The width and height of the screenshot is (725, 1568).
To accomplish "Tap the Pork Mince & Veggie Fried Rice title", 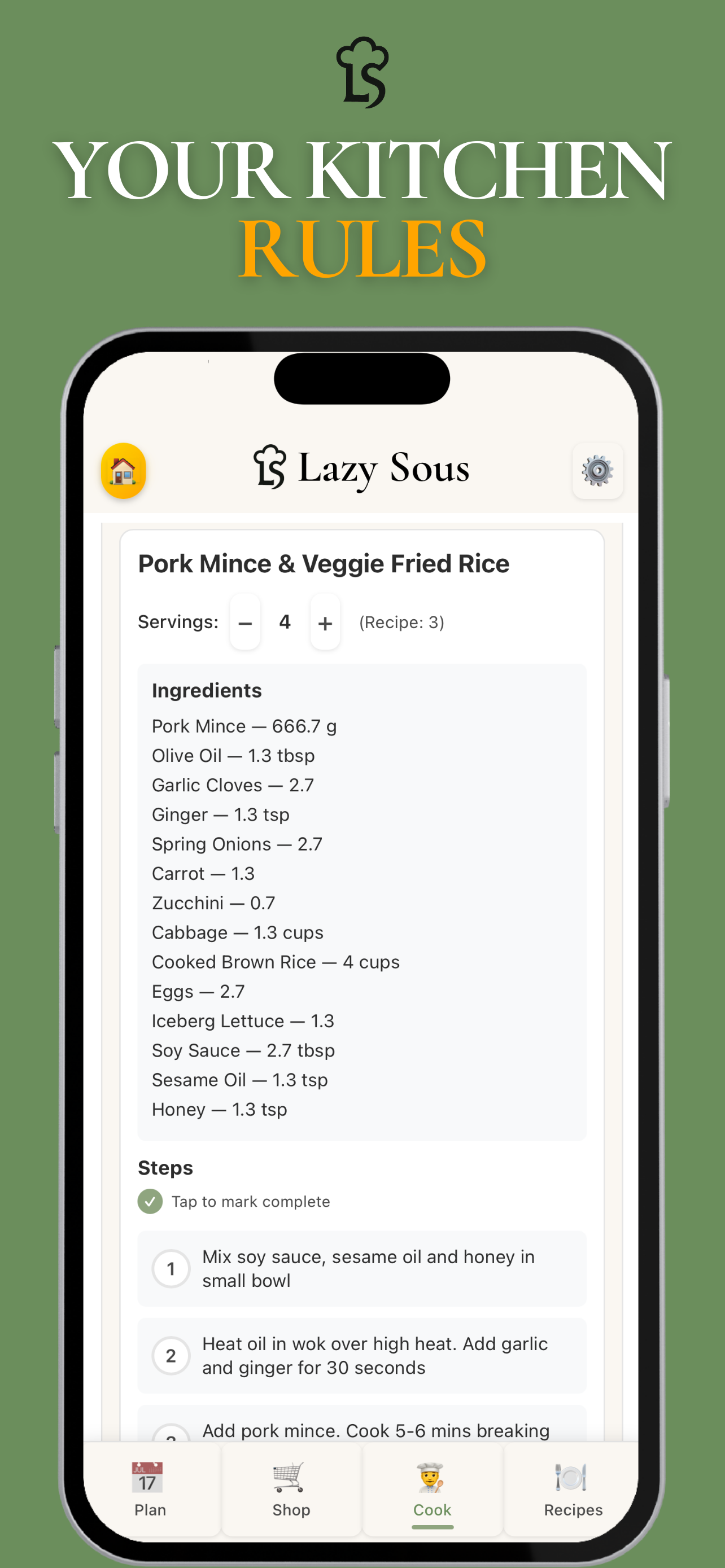I will 324,564.
